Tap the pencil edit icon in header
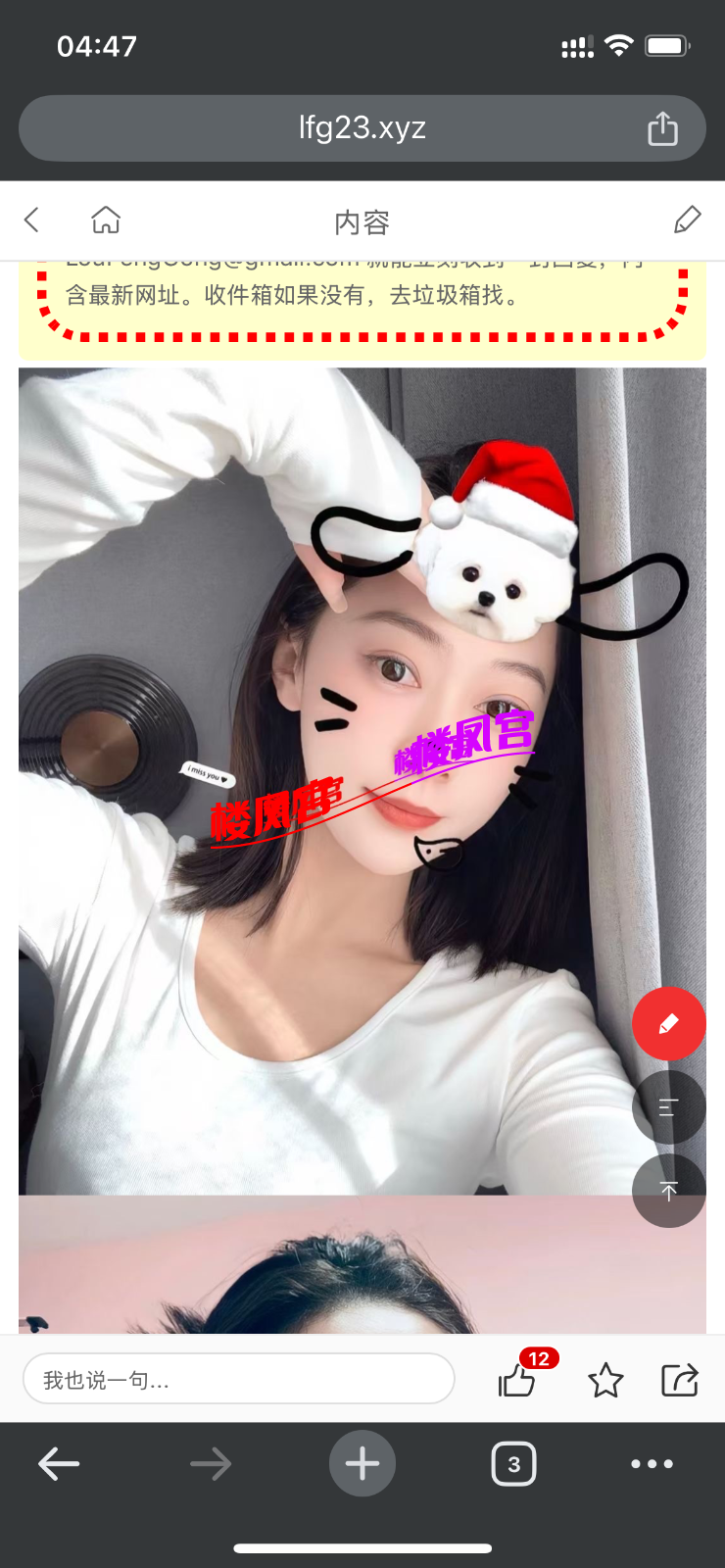The height and width of the screenshot is (1568, 725). pos(687,220)
